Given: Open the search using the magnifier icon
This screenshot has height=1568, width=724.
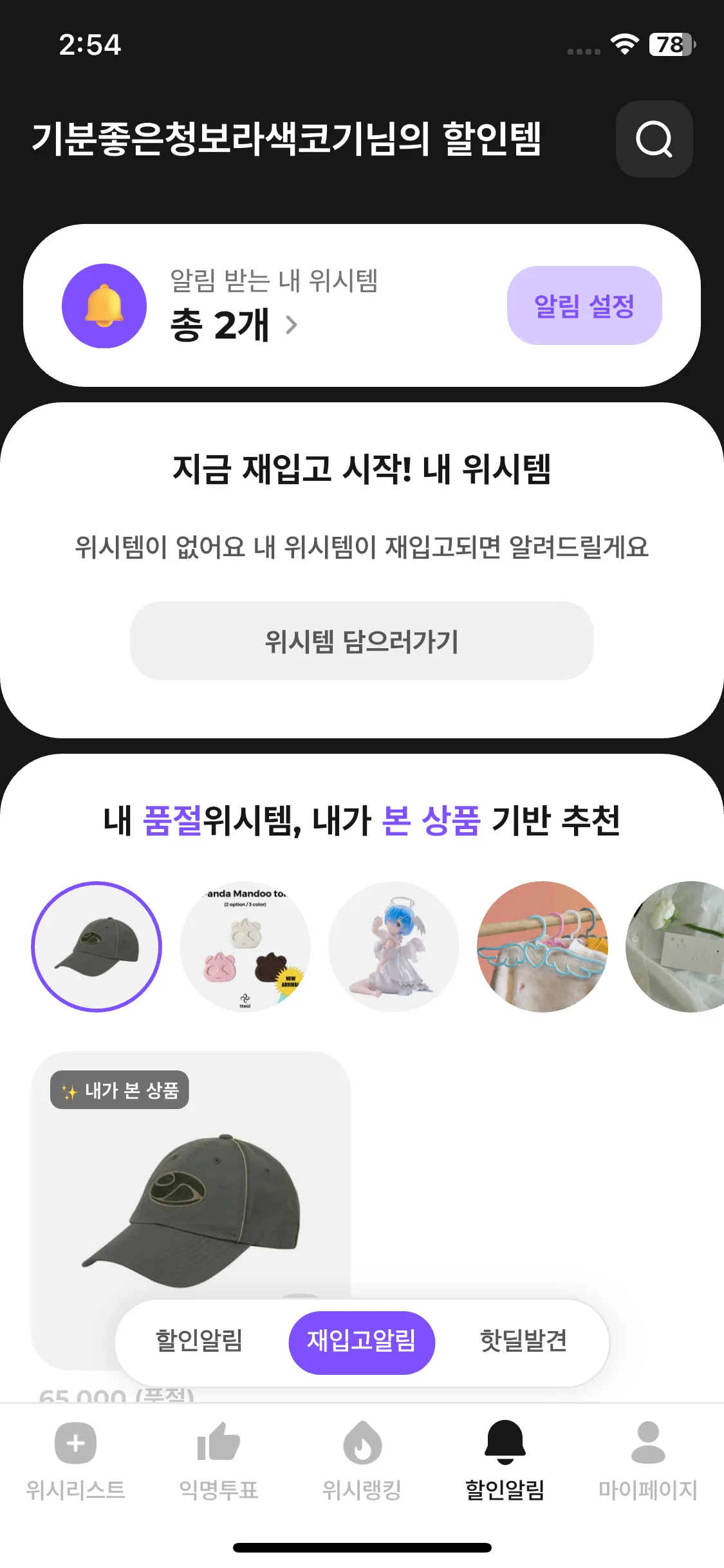Looking at the screenshot, I should tap(654, 140).
